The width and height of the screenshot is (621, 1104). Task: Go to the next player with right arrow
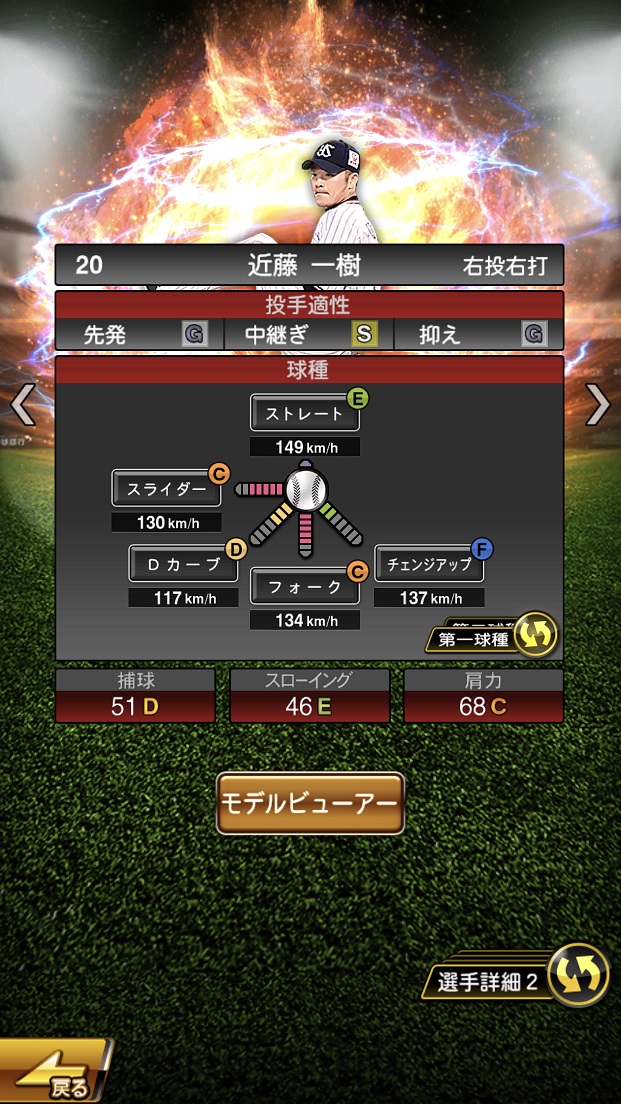pyautogui.click(x=597, y=405)
